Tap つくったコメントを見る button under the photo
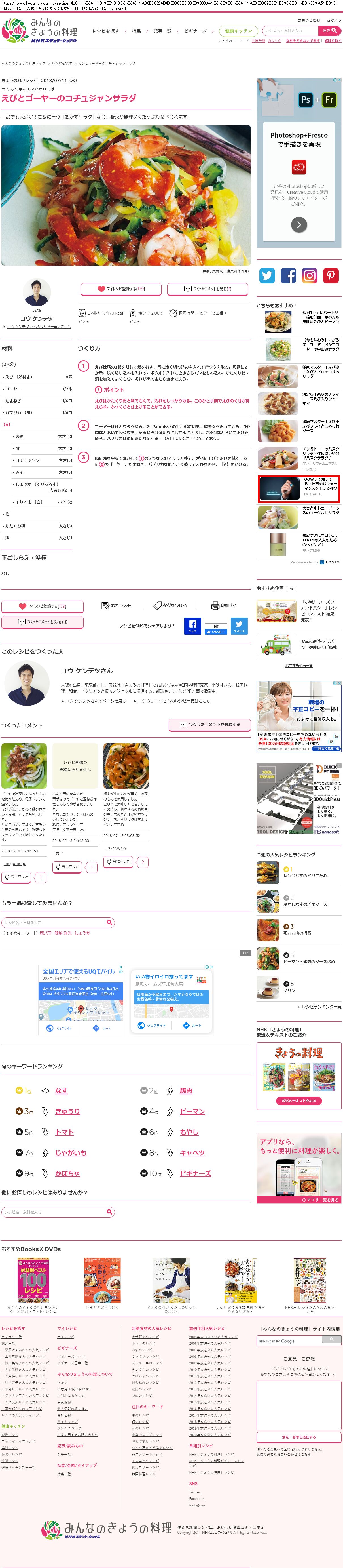 208,289
